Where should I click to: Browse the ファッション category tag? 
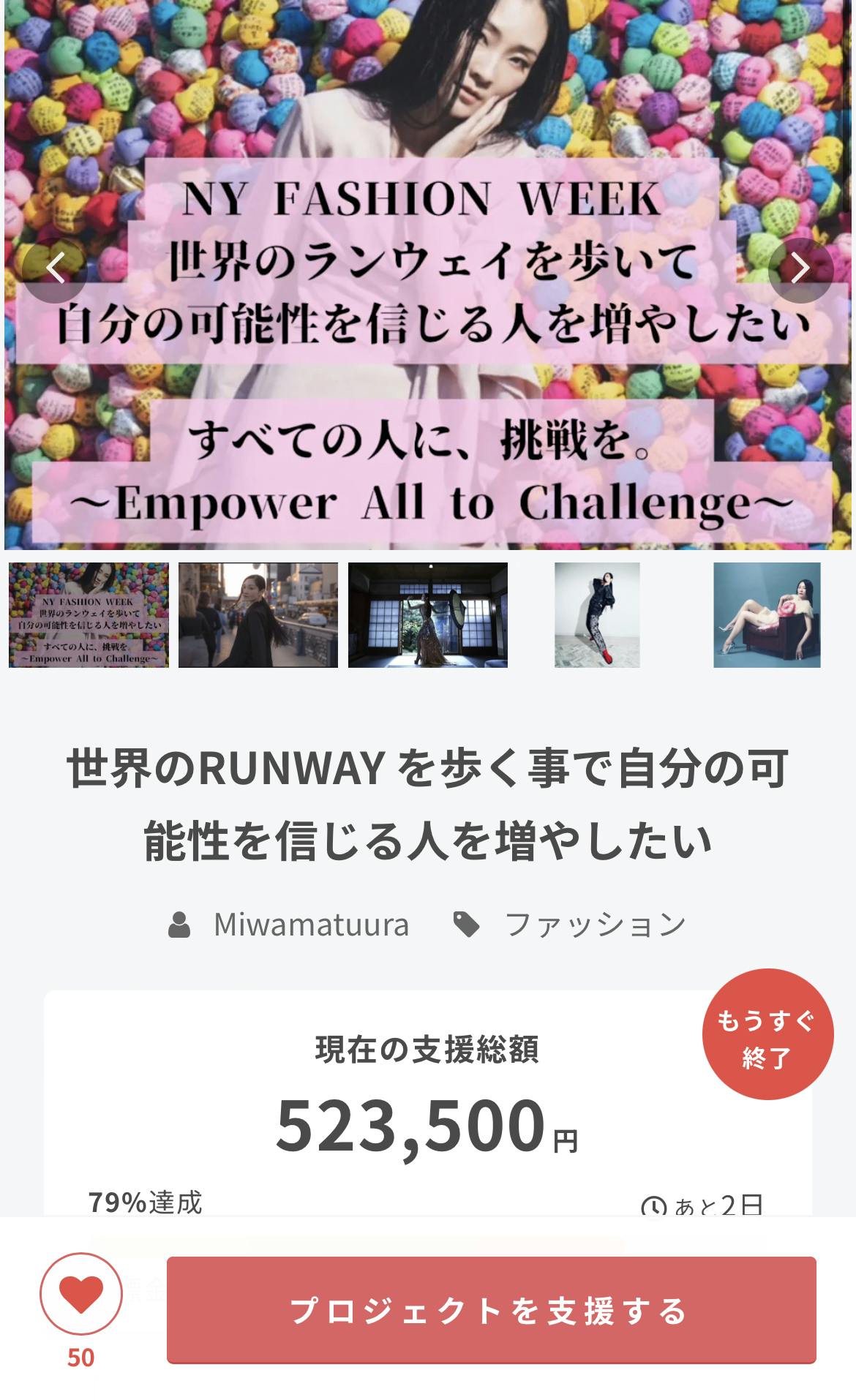[595, 925]
